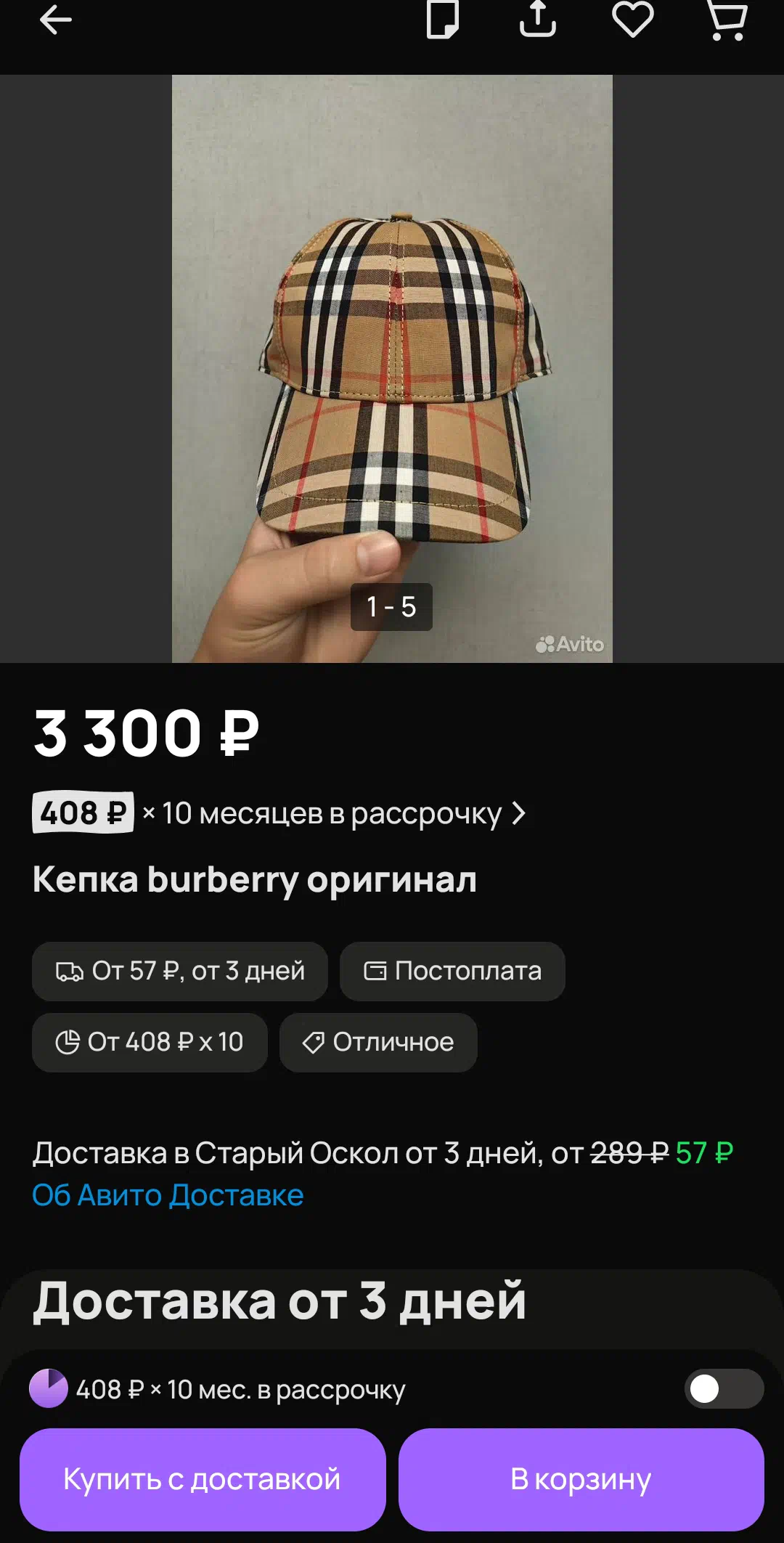Image resolution: width=784 pixels, height=1543 pixels.
Task: Share this Burberry cap listing
Action: 537,19
